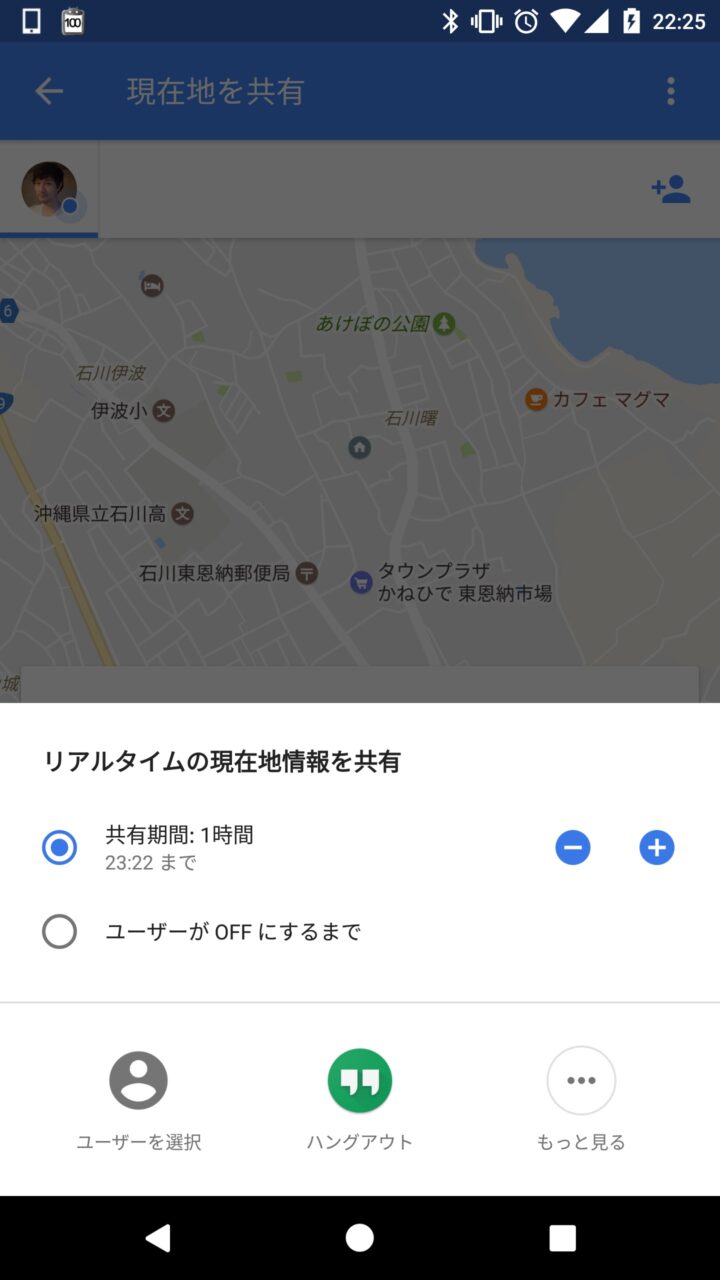The width and height of the screenshot is (720, 1280).
Task: Add a person to share with
Action: click(x=671, y=189)
